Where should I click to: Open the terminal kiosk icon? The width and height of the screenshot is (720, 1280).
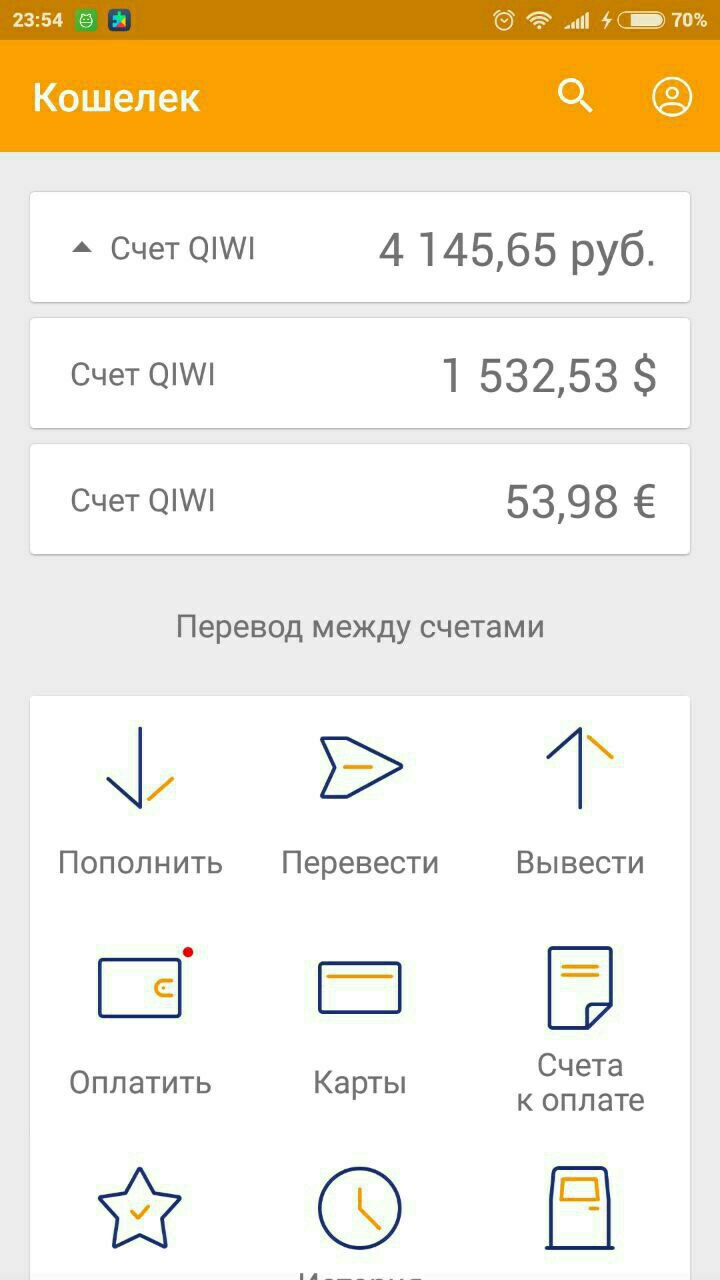(580, 1208)
